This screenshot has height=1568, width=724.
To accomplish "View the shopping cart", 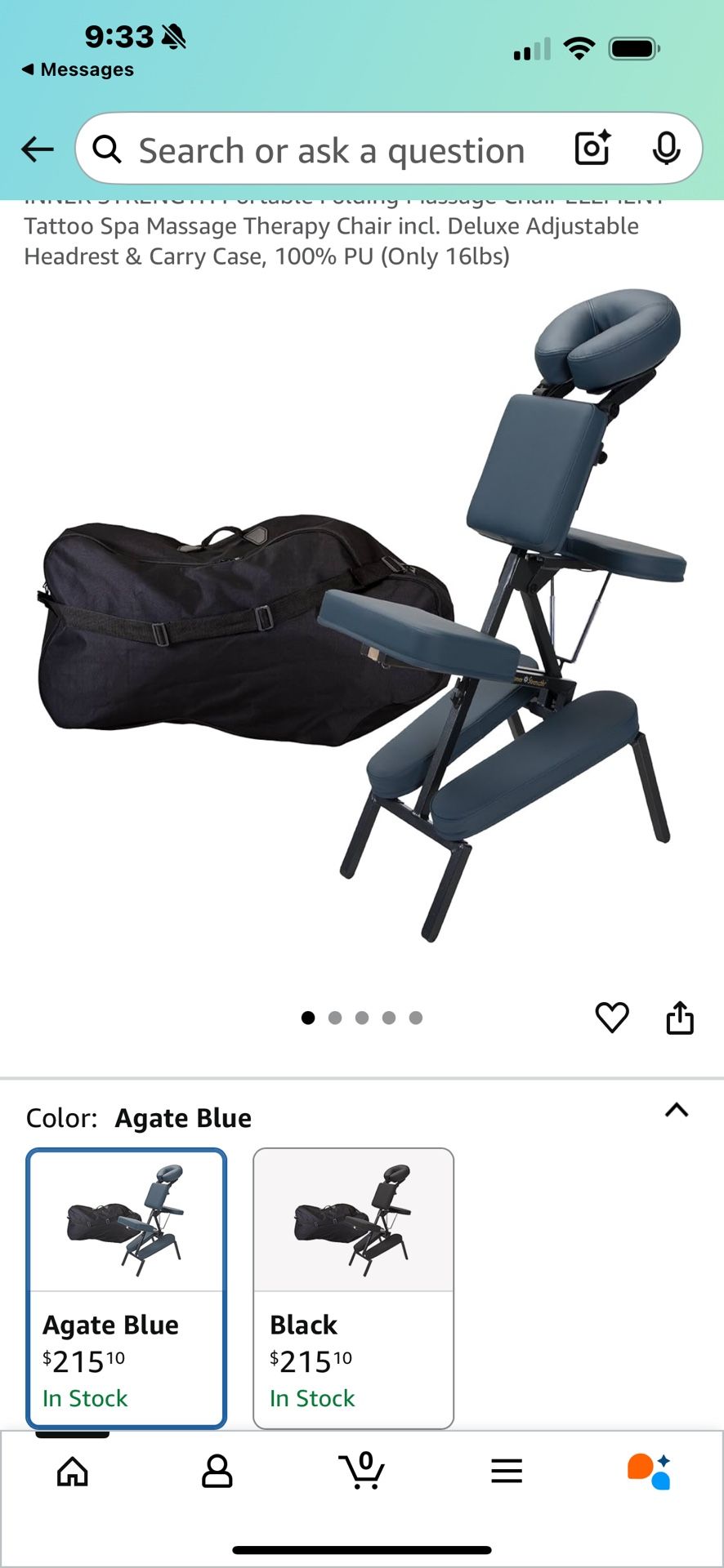I will pyautogui.click(x=362, y=1472).
